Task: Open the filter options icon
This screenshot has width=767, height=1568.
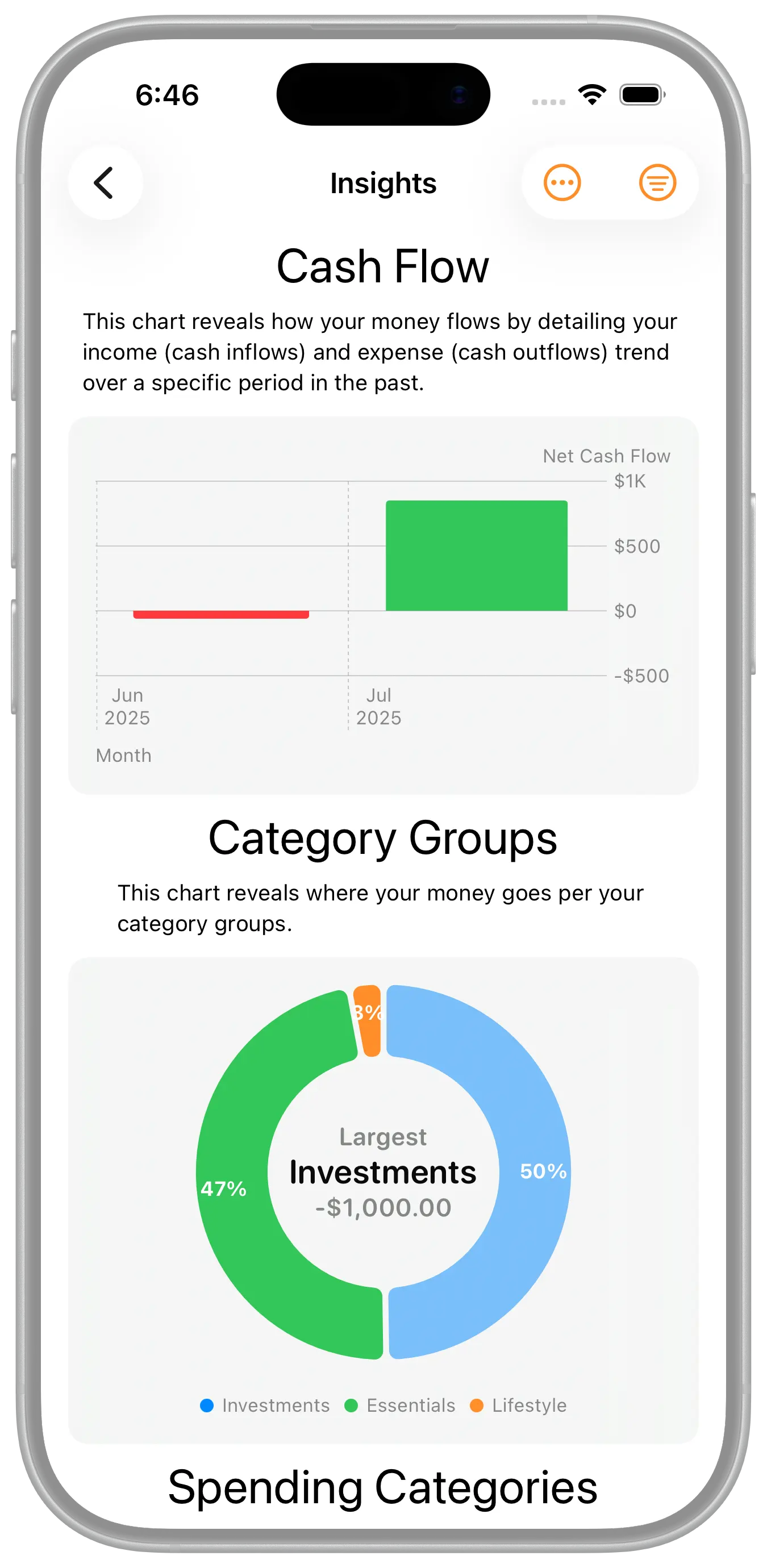Action: [657, 182]
